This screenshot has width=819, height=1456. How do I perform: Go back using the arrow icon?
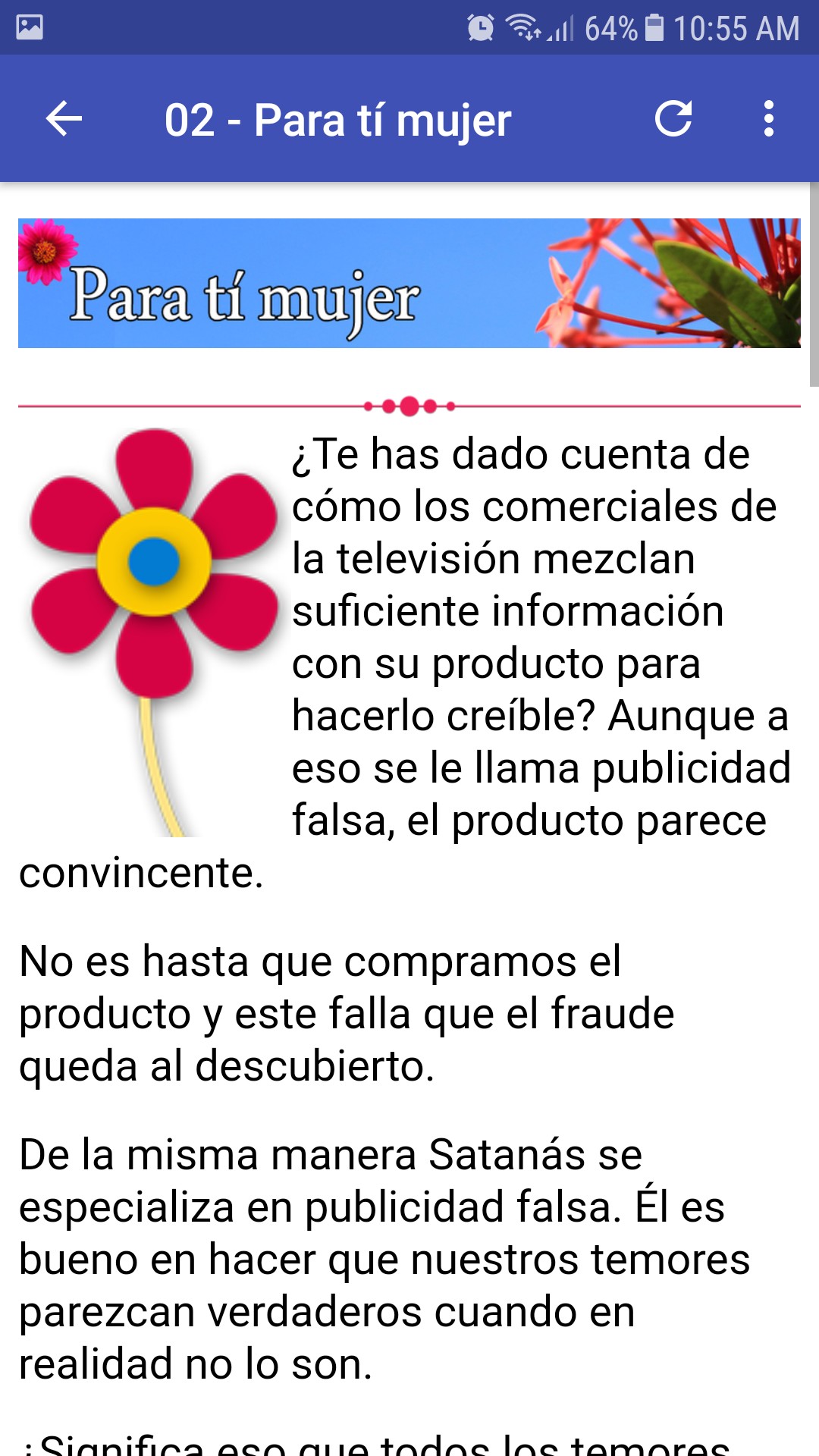(x=64, y=119)
